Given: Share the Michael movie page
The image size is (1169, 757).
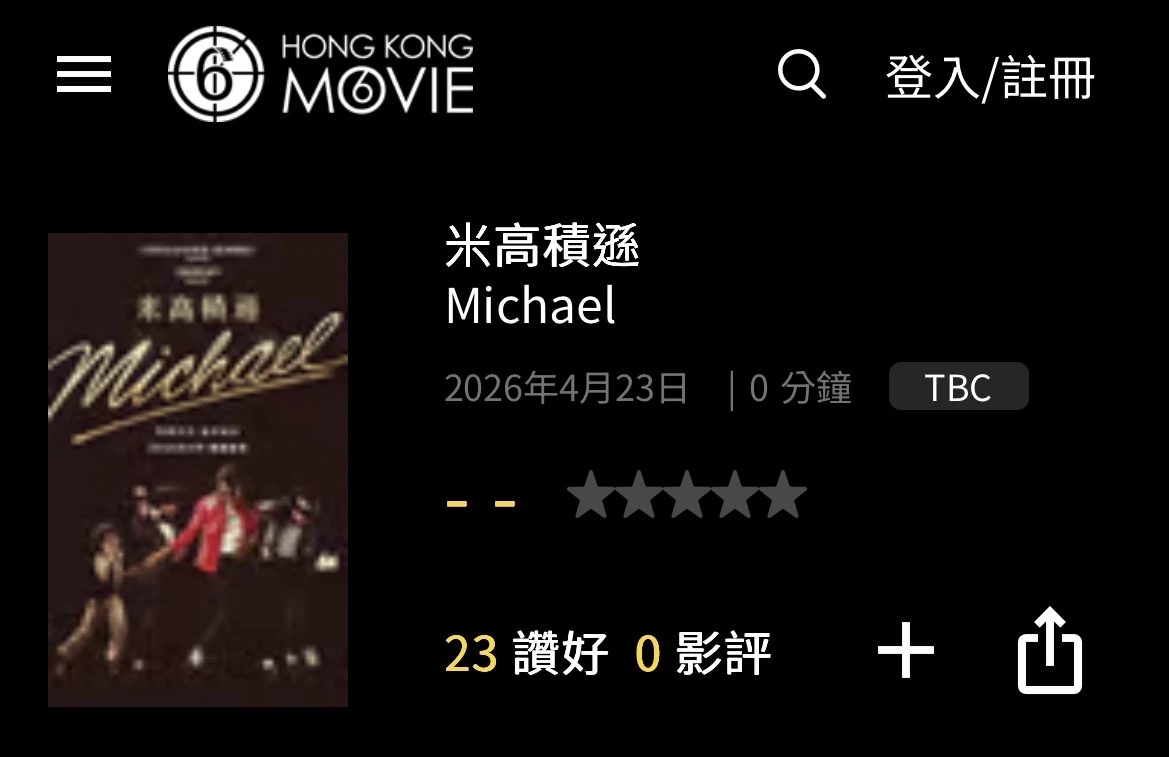Looking at the screenshot, I should pos(1050,651).
